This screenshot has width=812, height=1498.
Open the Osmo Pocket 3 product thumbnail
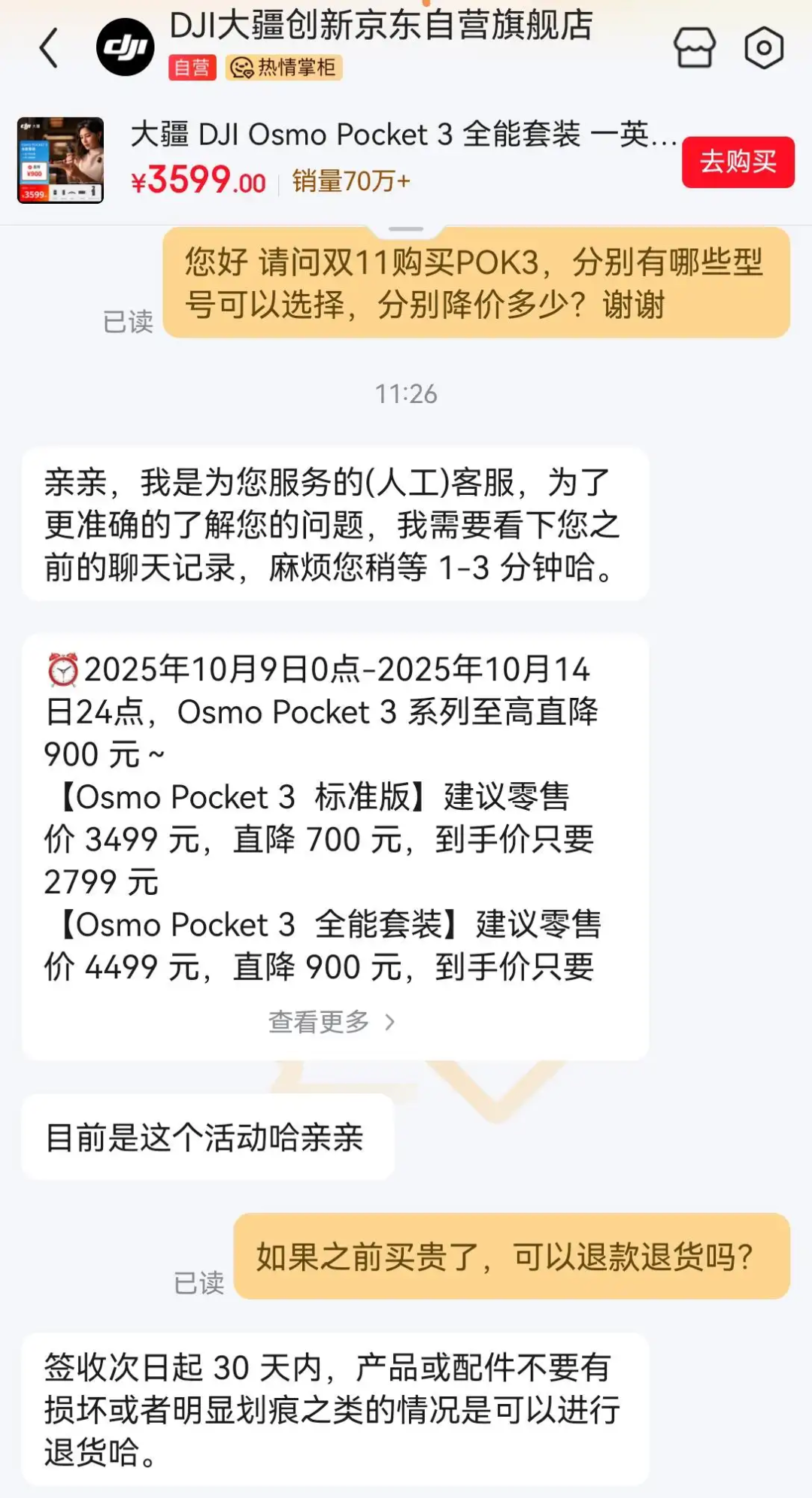(x=60, y=160)
